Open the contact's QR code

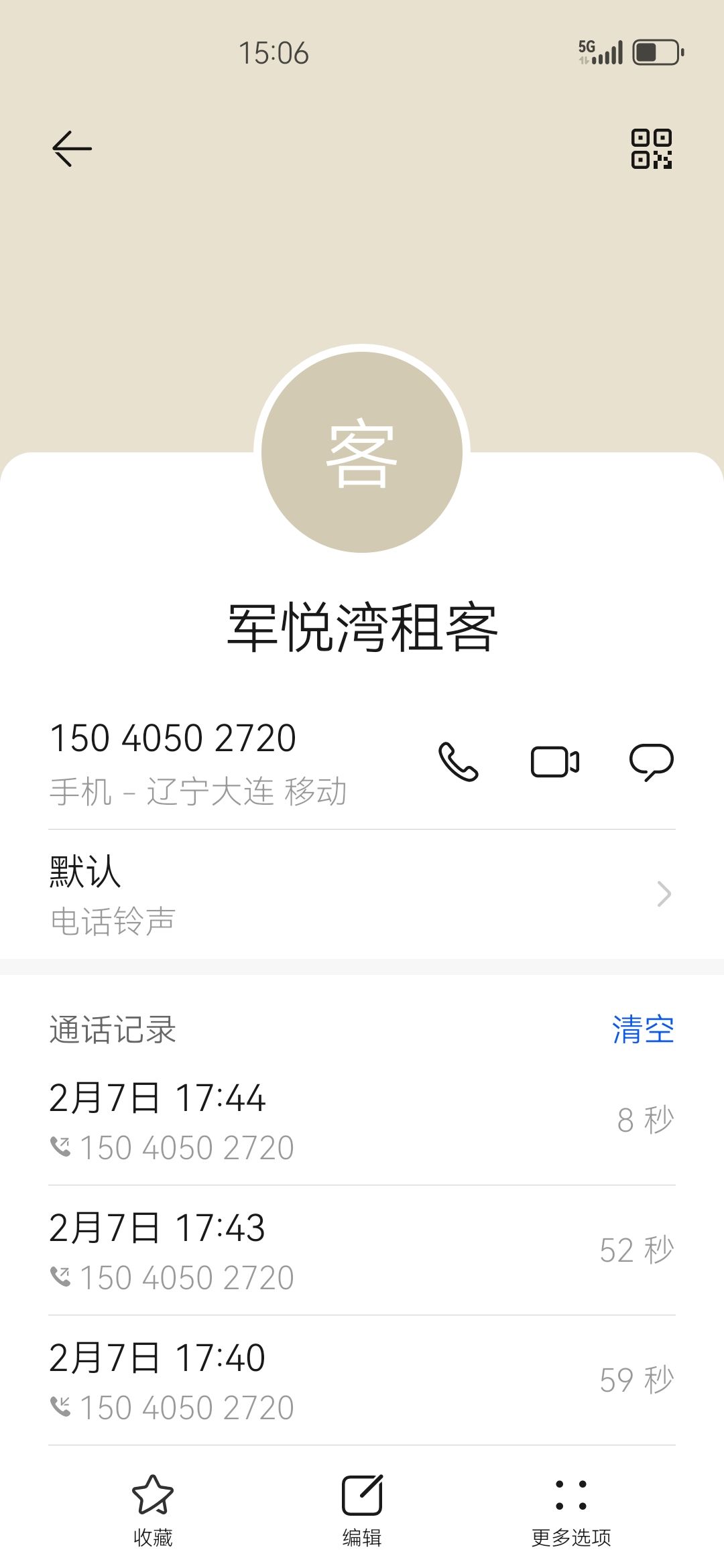click(x=651, y=149)
